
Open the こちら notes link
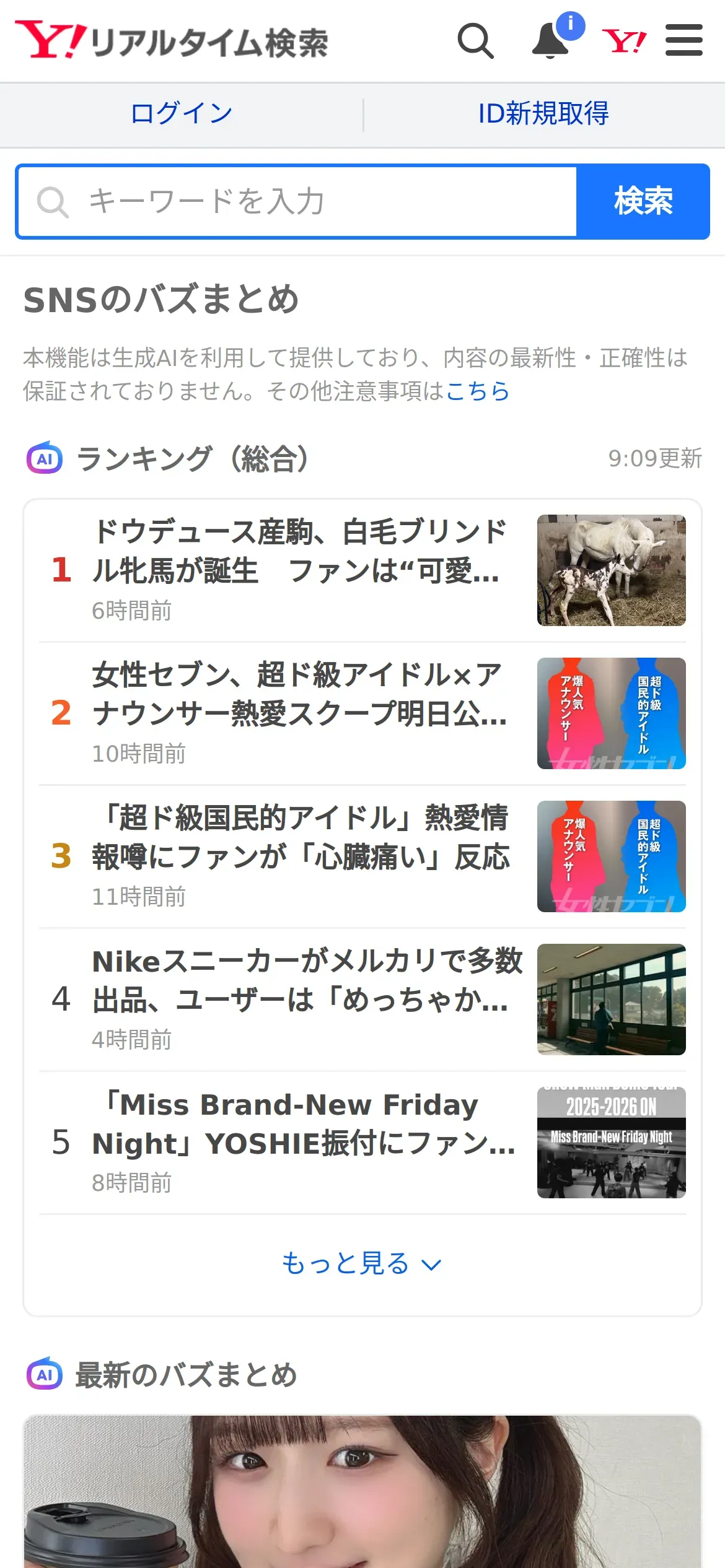point(478,391)
